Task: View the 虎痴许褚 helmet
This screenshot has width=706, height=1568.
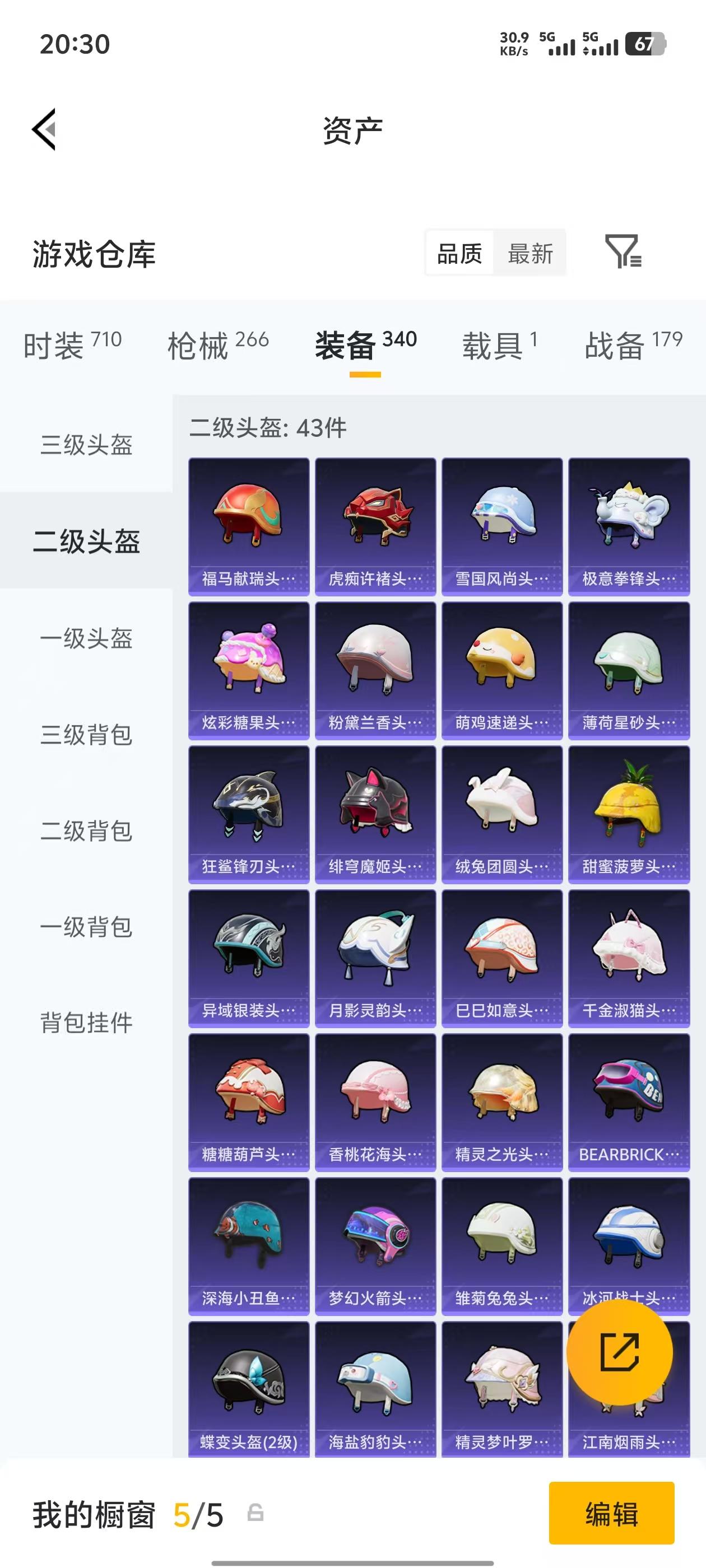Action: [375, 526]
